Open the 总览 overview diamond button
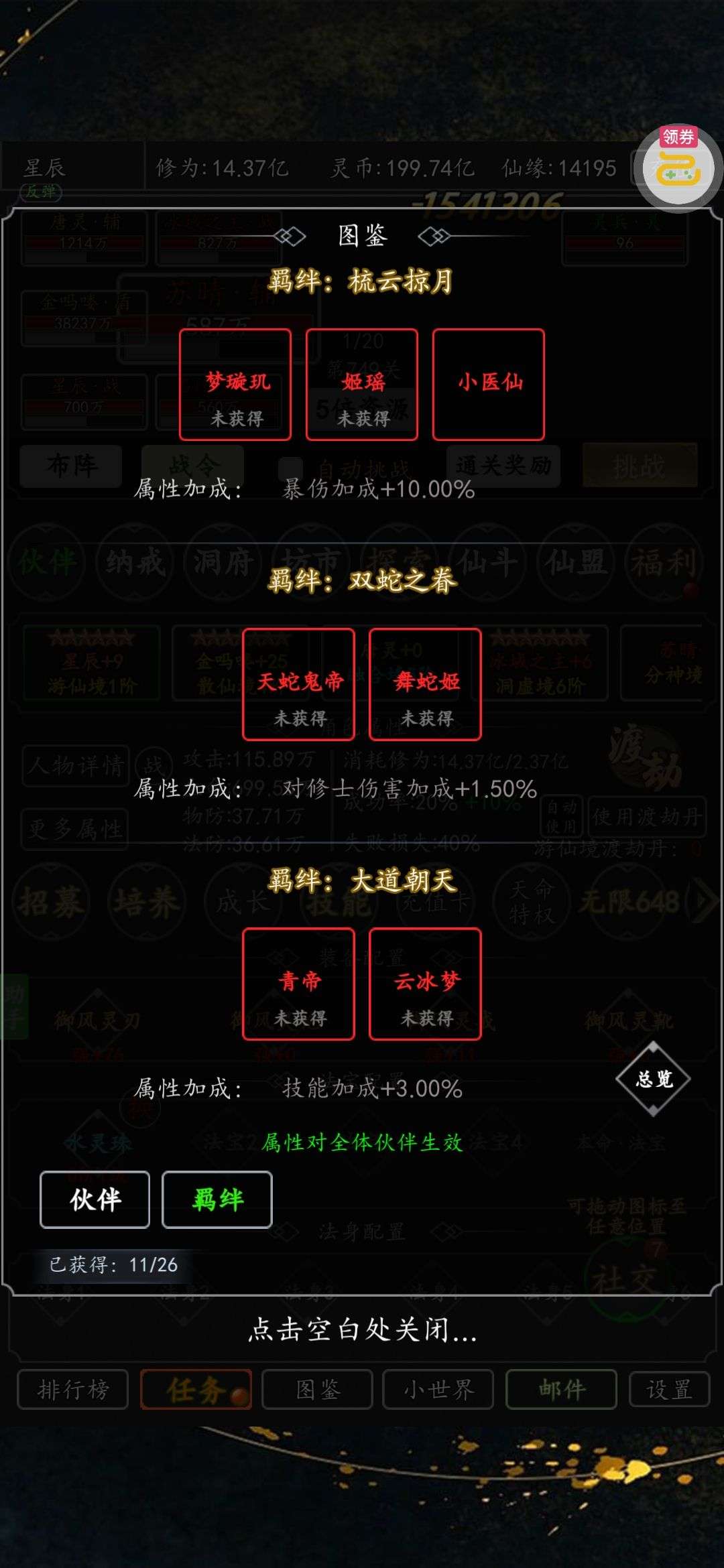 [x=654, y=1079]
